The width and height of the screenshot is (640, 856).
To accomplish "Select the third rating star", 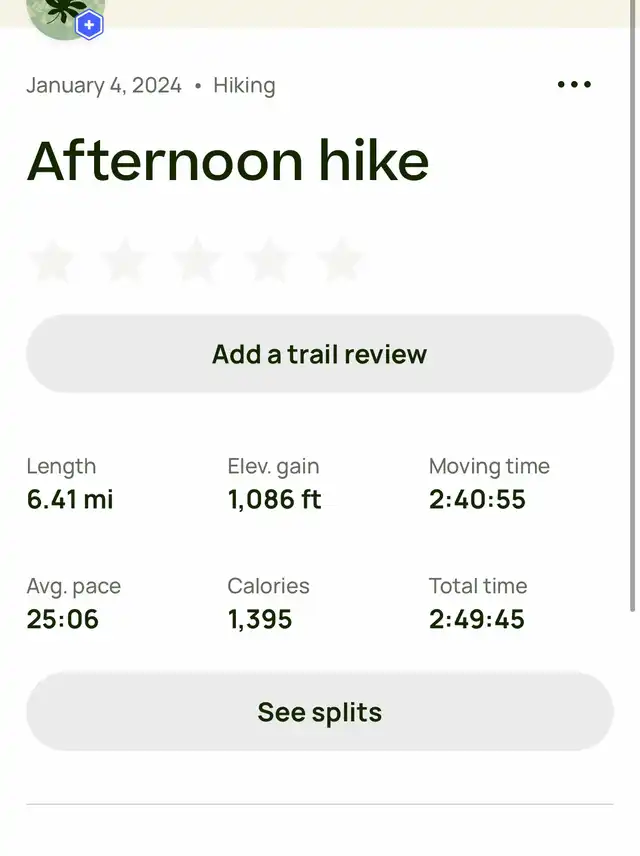I will pos(197,260).
